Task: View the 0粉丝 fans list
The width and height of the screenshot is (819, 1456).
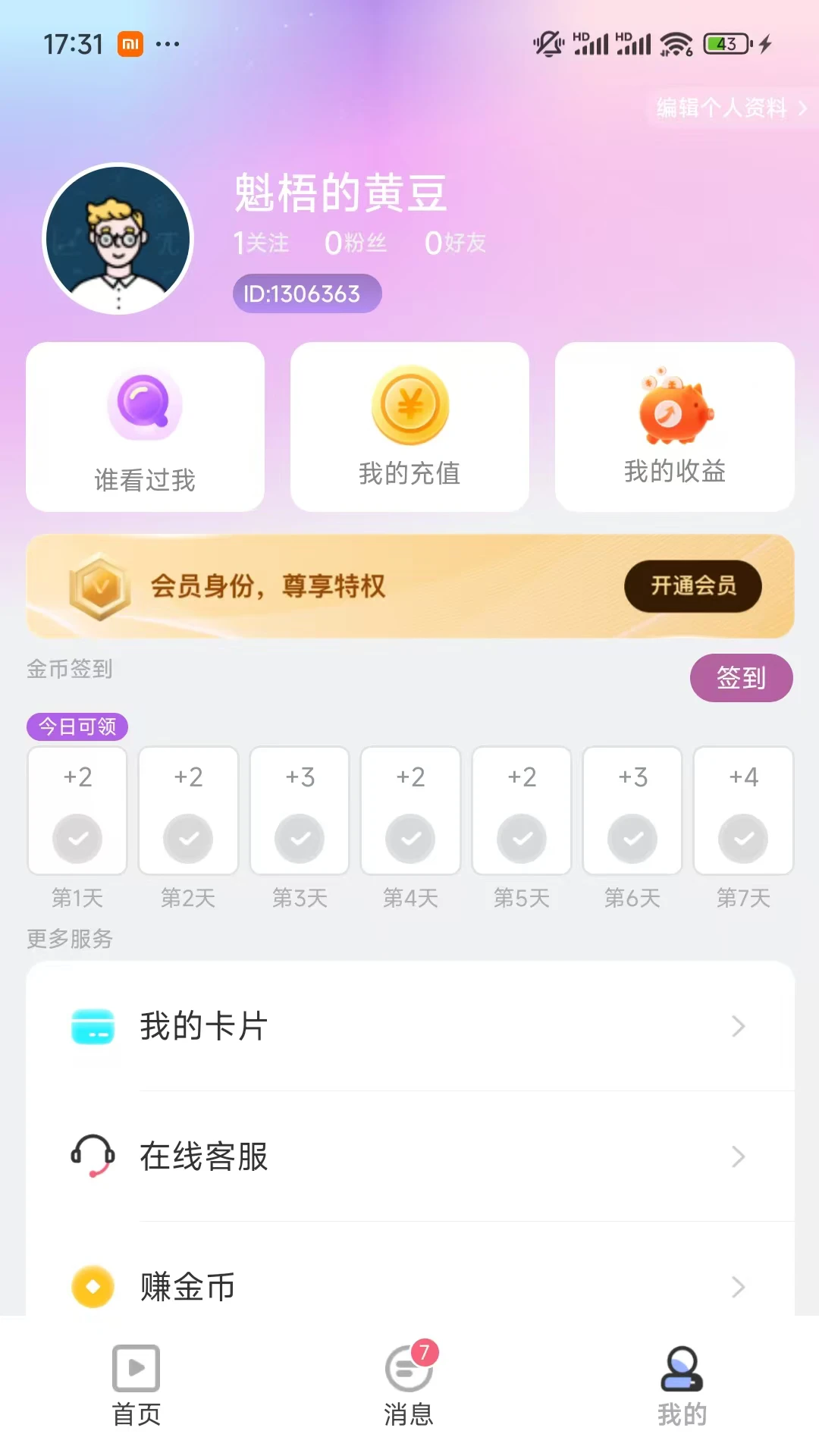Action: click(355, 243)
